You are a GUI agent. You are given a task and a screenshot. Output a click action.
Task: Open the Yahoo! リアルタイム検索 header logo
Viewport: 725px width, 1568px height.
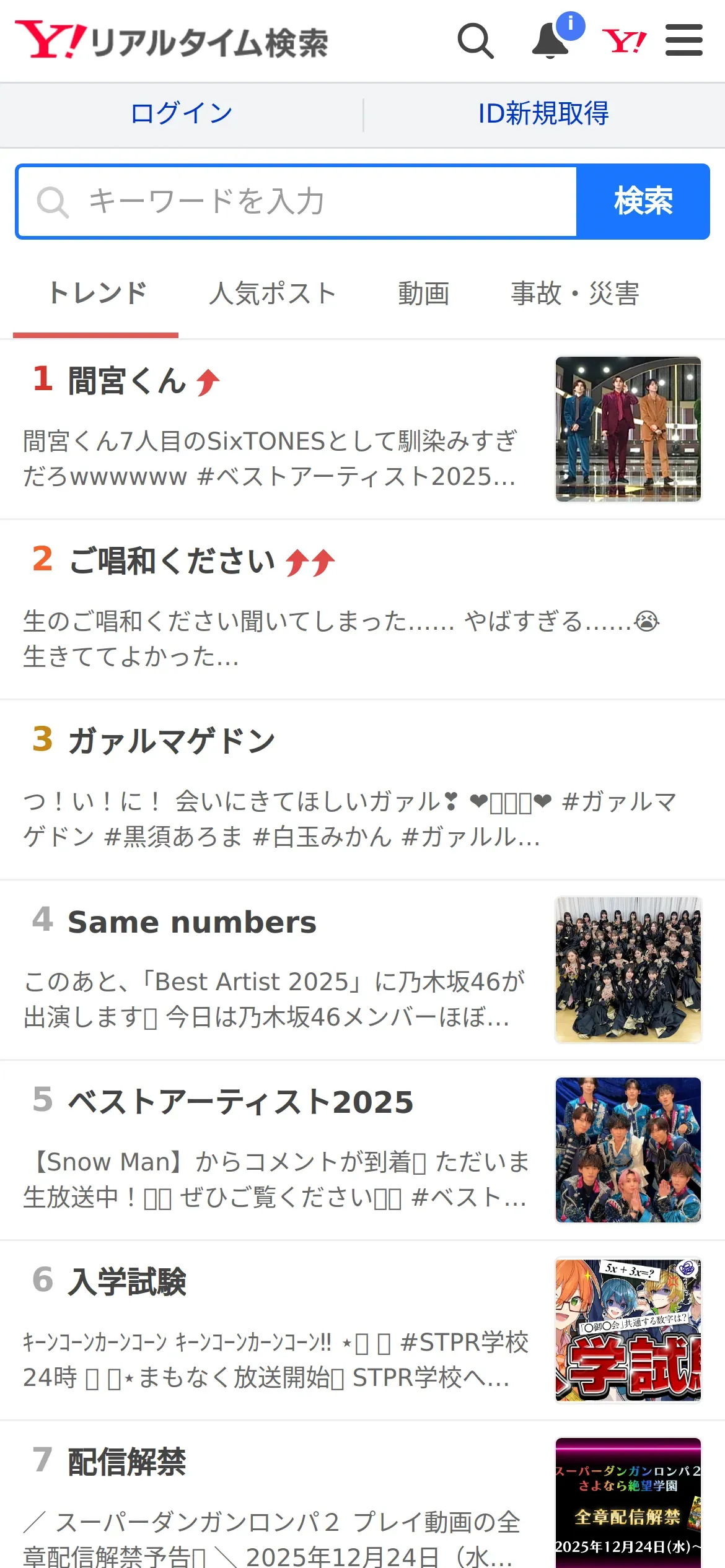[x=172, y=41]
